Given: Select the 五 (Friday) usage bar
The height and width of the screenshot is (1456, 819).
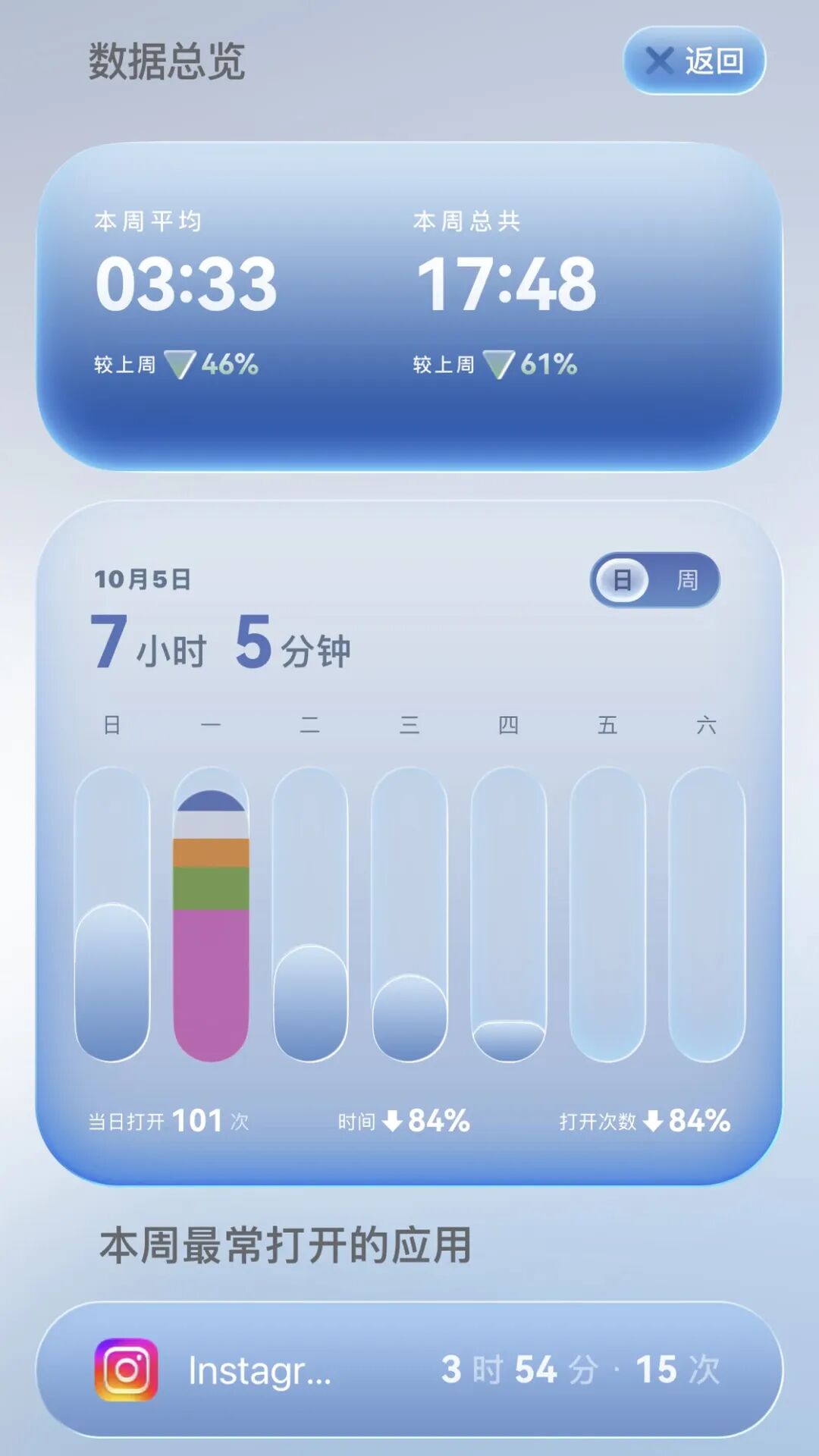Looking at the screenshot, I should (x=607, y=914).
